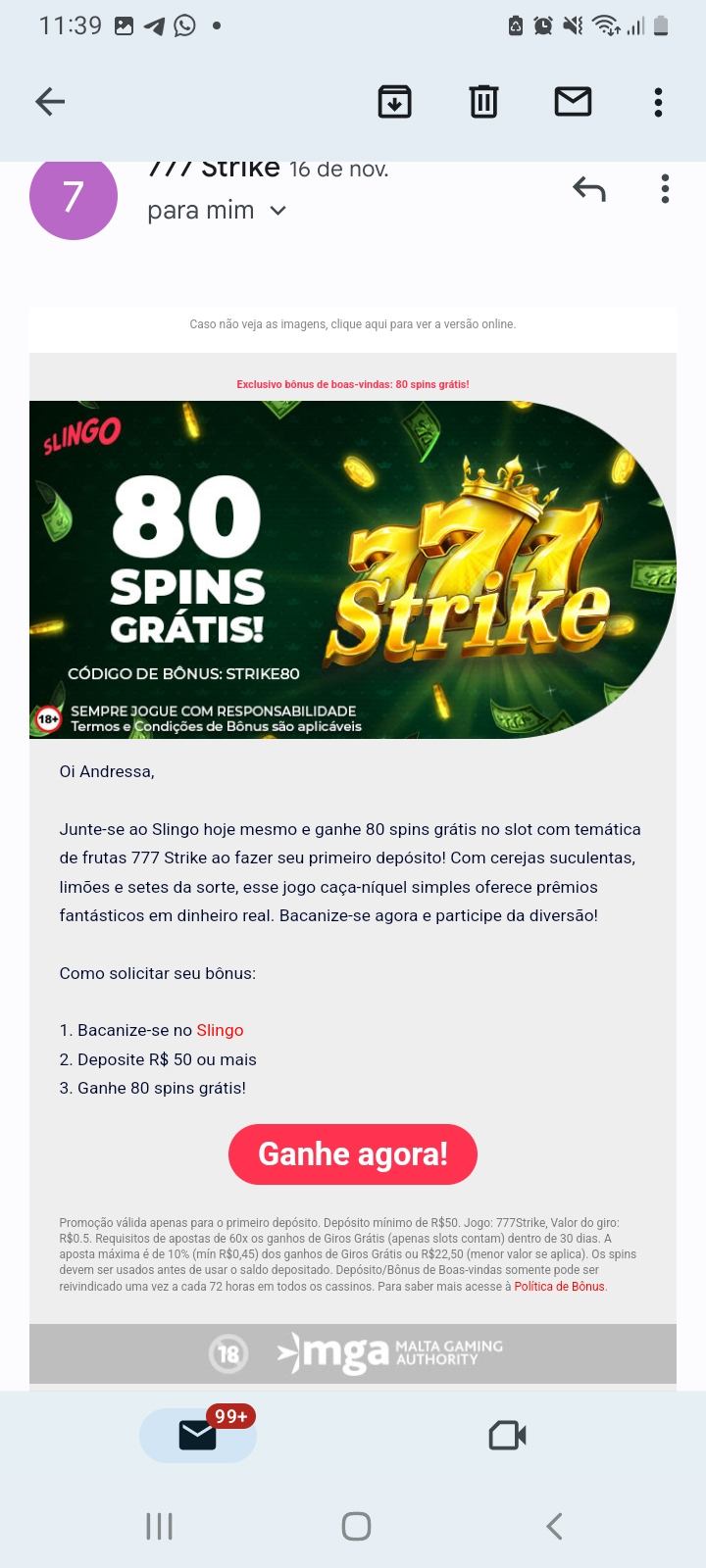Archive this email
This screenshot has height=1568, width=706.
pyautogui.click(x=394, y=101)
